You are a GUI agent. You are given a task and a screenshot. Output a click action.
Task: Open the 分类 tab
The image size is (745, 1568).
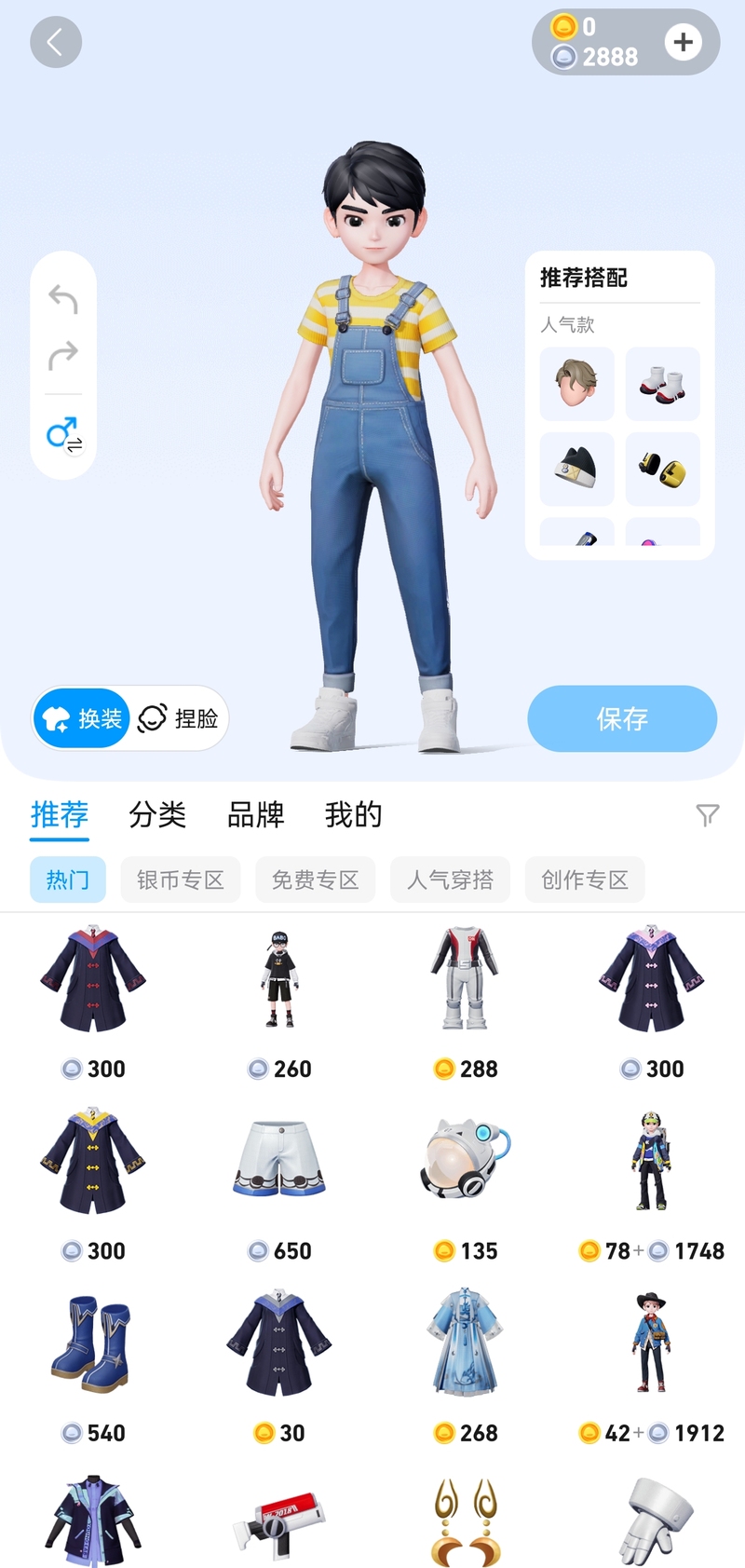click(x=157, y=814)
